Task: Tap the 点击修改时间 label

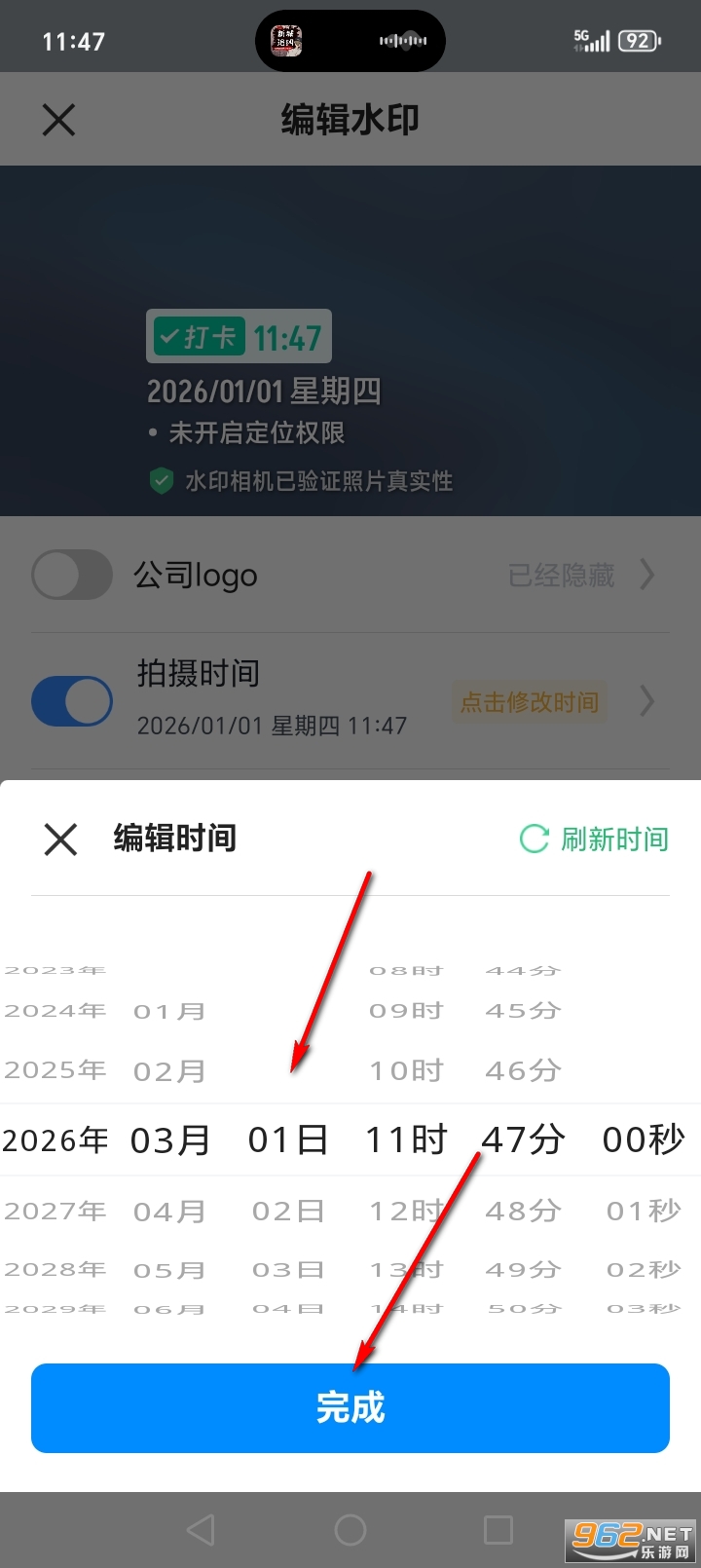Action: tap(530, 702)
